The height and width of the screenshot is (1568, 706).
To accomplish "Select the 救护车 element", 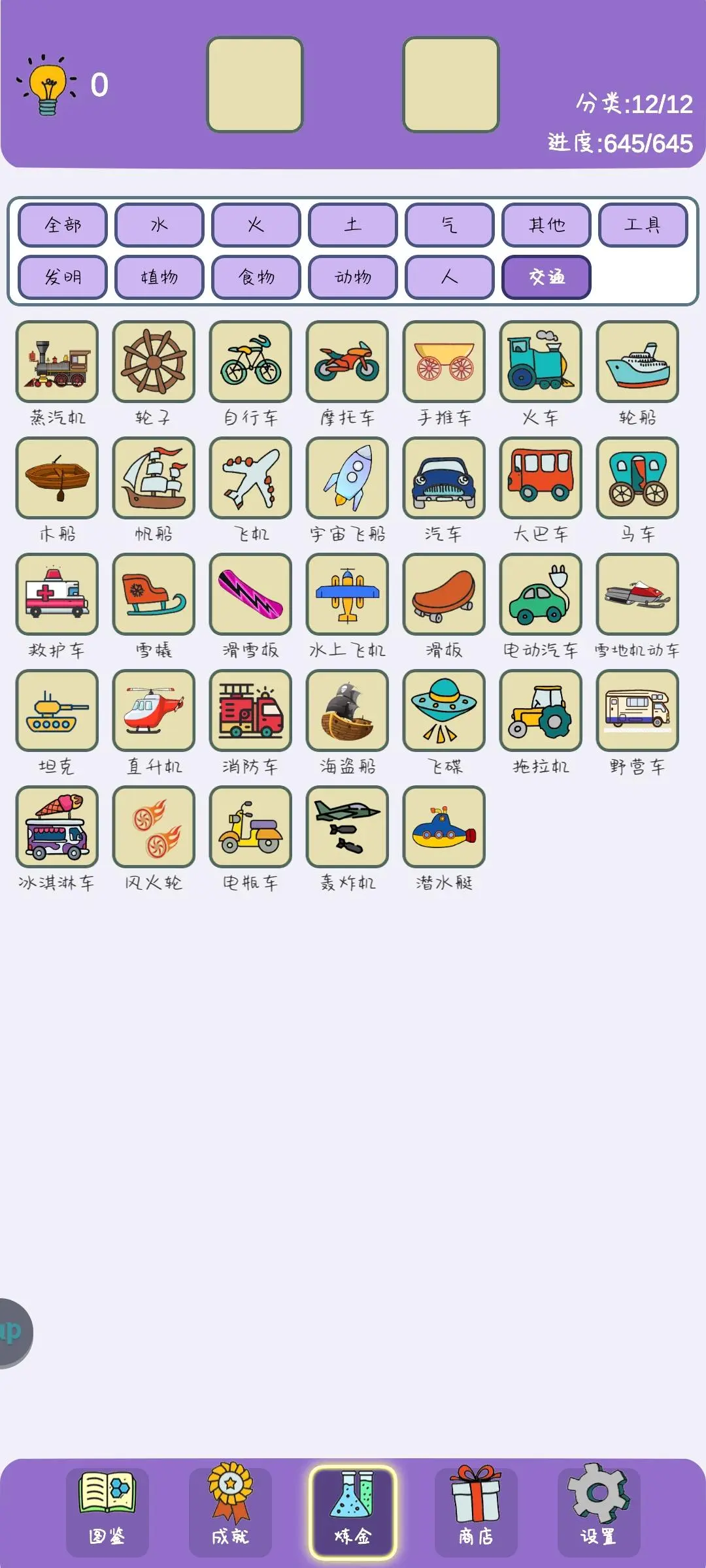I will [58, 595].
